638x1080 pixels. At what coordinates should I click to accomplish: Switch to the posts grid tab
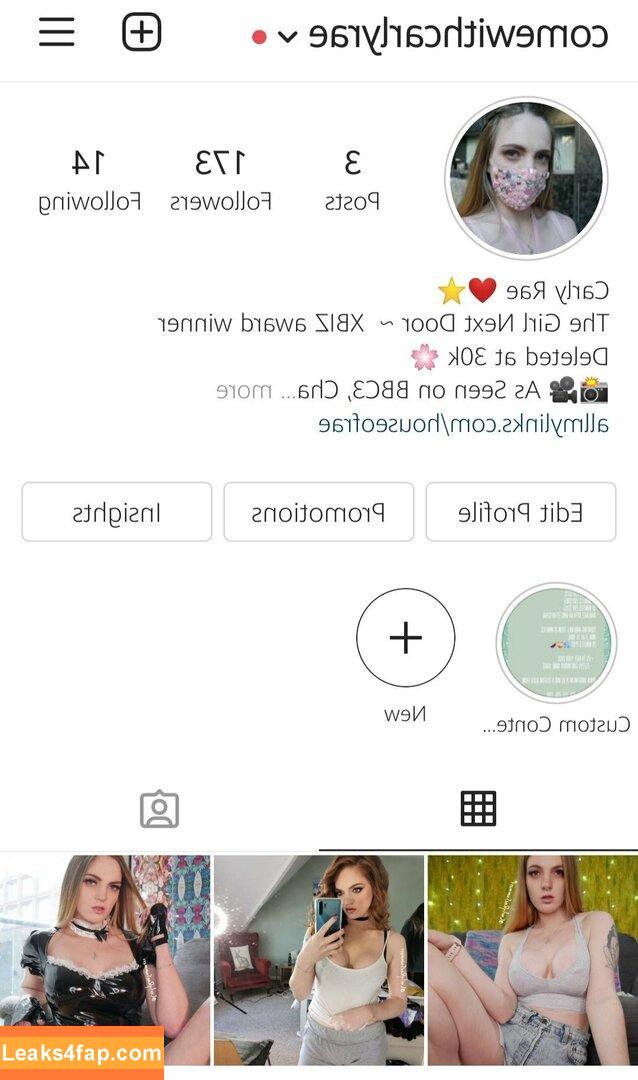(x=478, y=808)
